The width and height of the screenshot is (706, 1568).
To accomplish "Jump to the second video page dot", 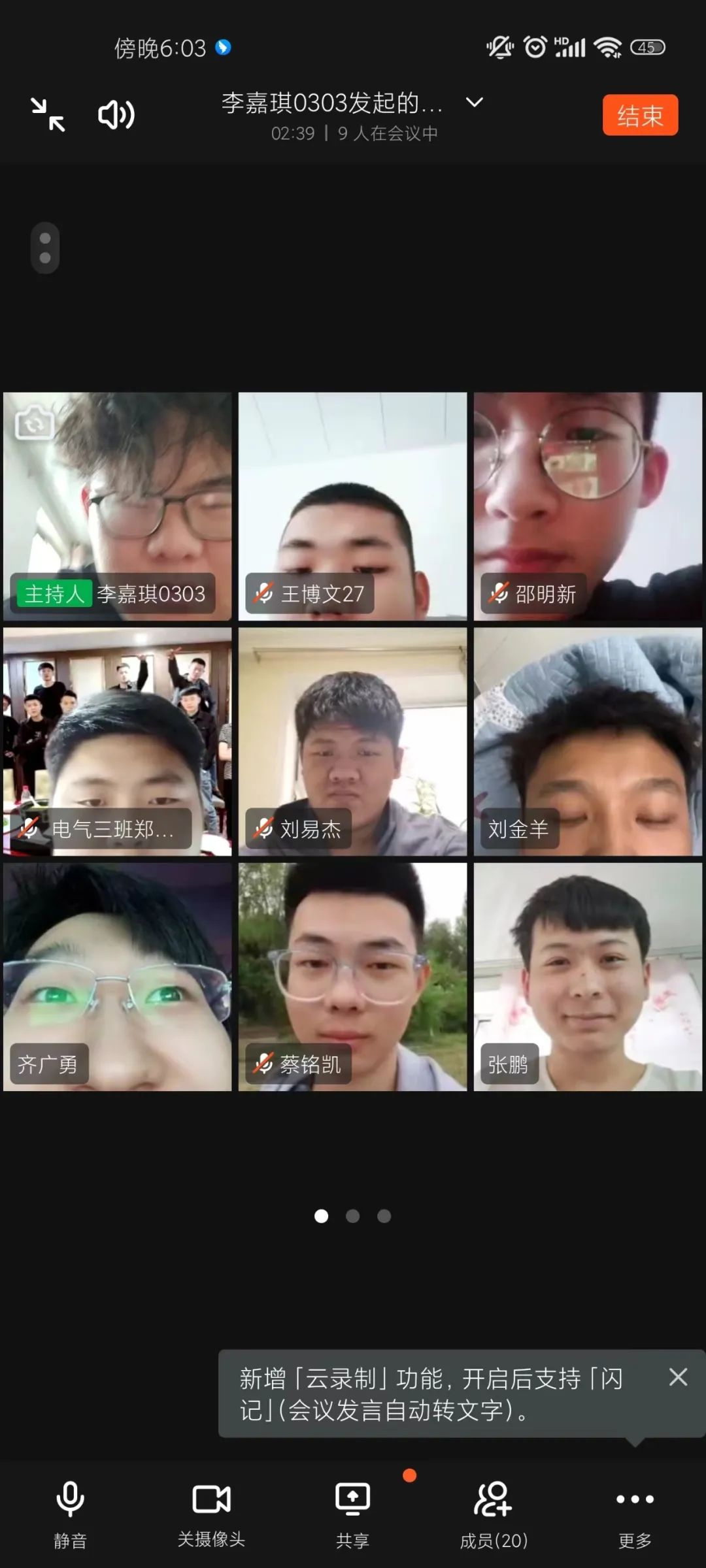I will (x=352, y=1216).
